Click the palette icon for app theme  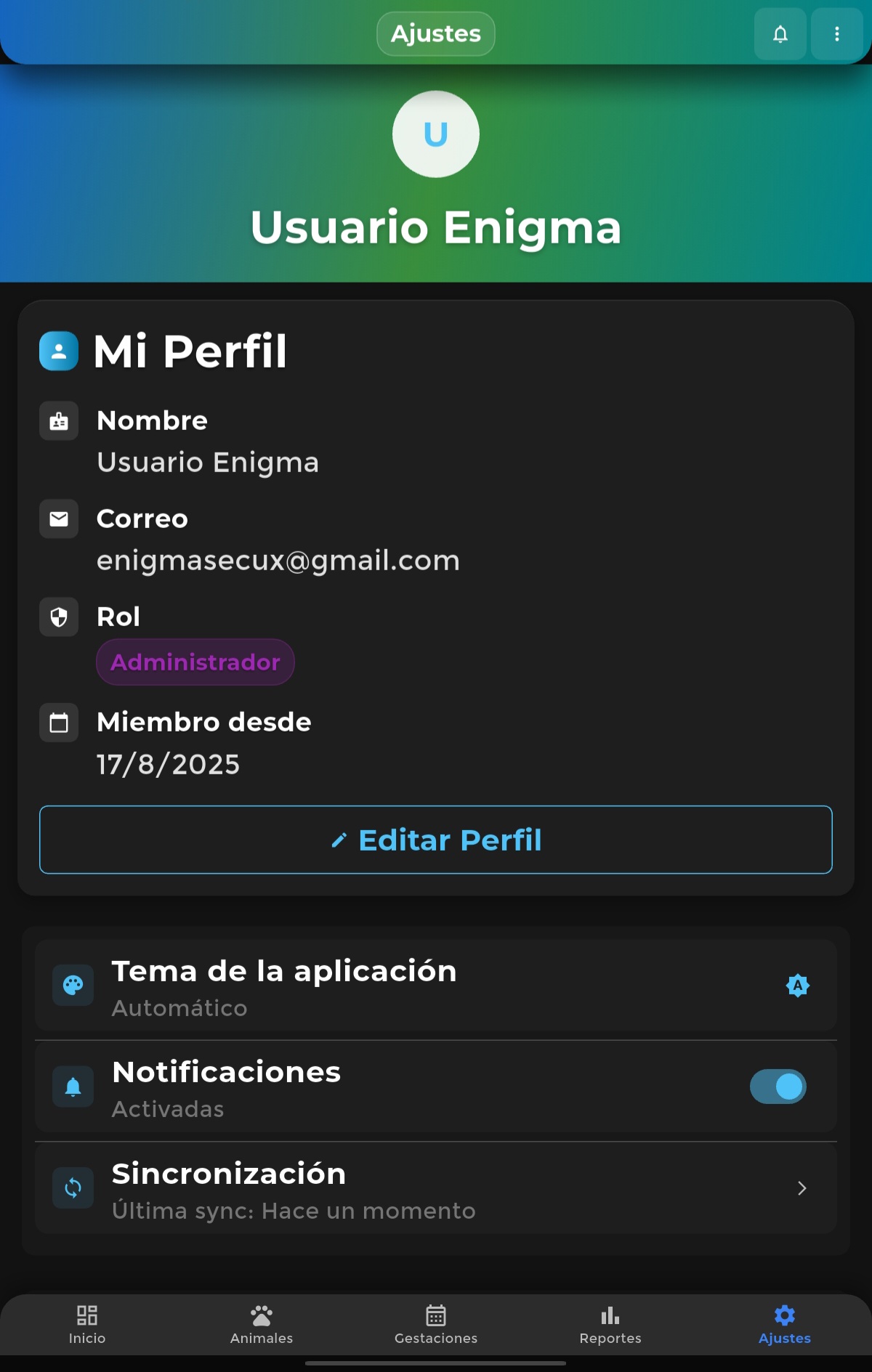pyautogui.click(x=73, y=985)
